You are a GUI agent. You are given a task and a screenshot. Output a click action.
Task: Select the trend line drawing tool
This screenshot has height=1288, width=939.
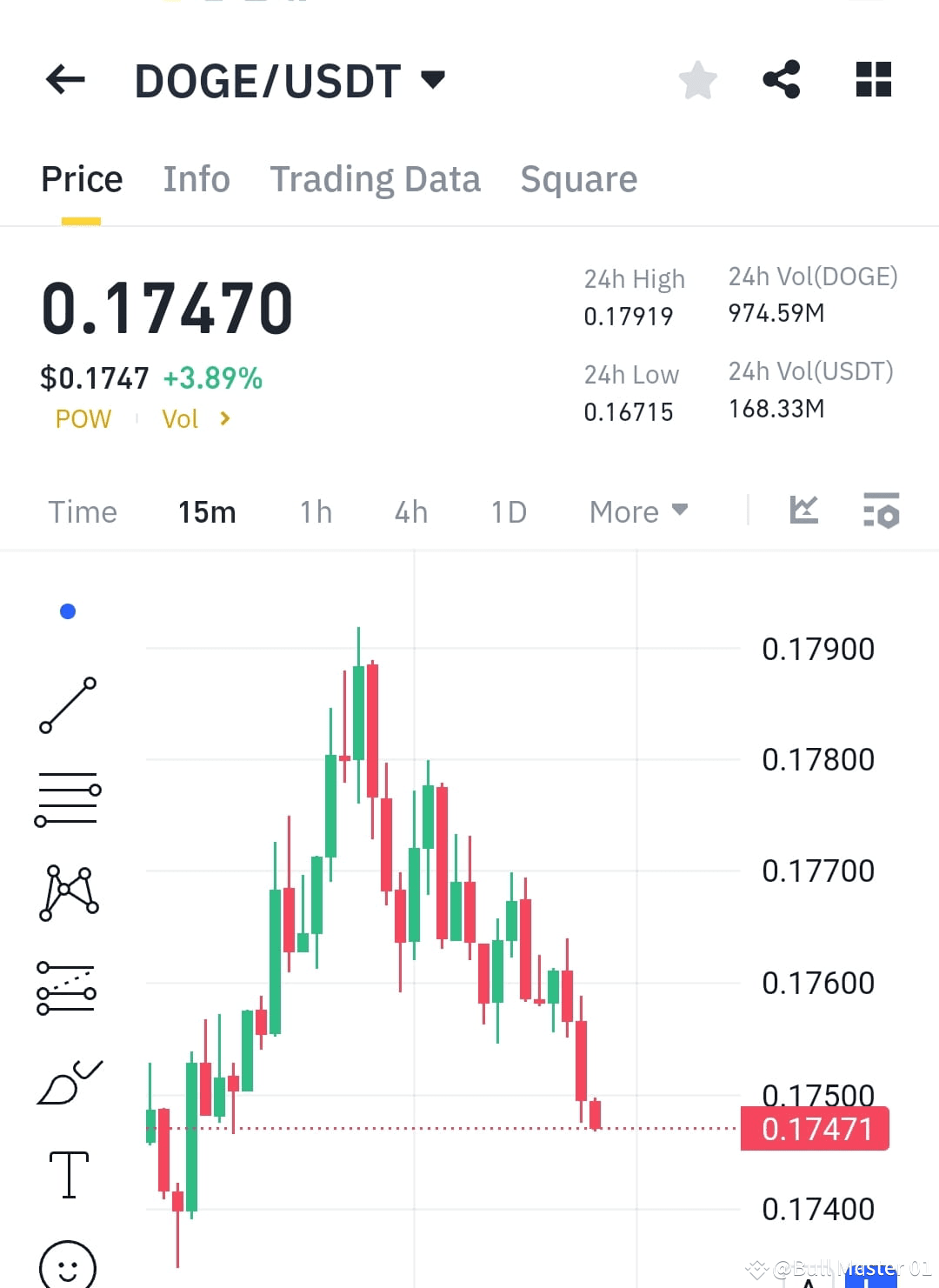68,704
